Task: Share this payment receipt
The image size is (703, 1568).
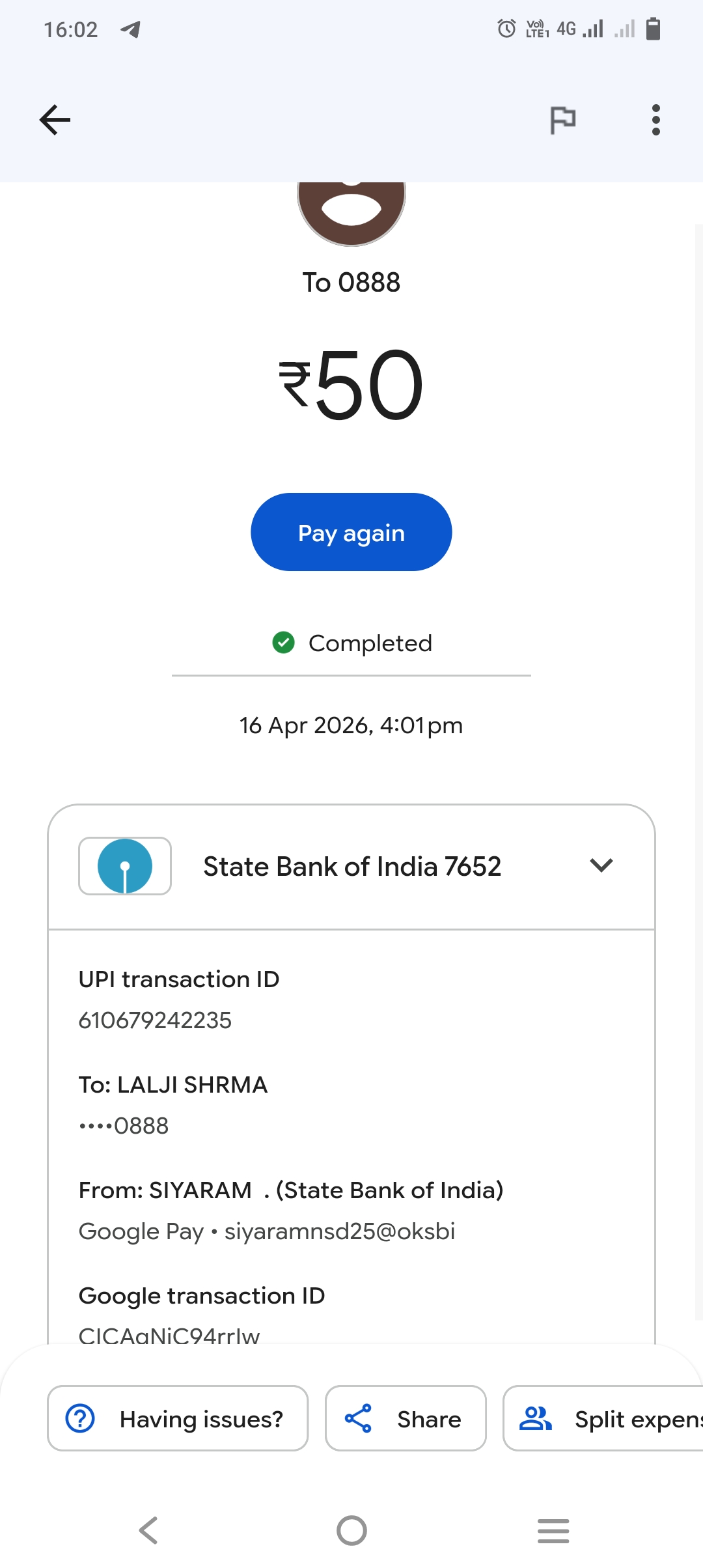Action: pyautogui.click(x=406, y=1419)
